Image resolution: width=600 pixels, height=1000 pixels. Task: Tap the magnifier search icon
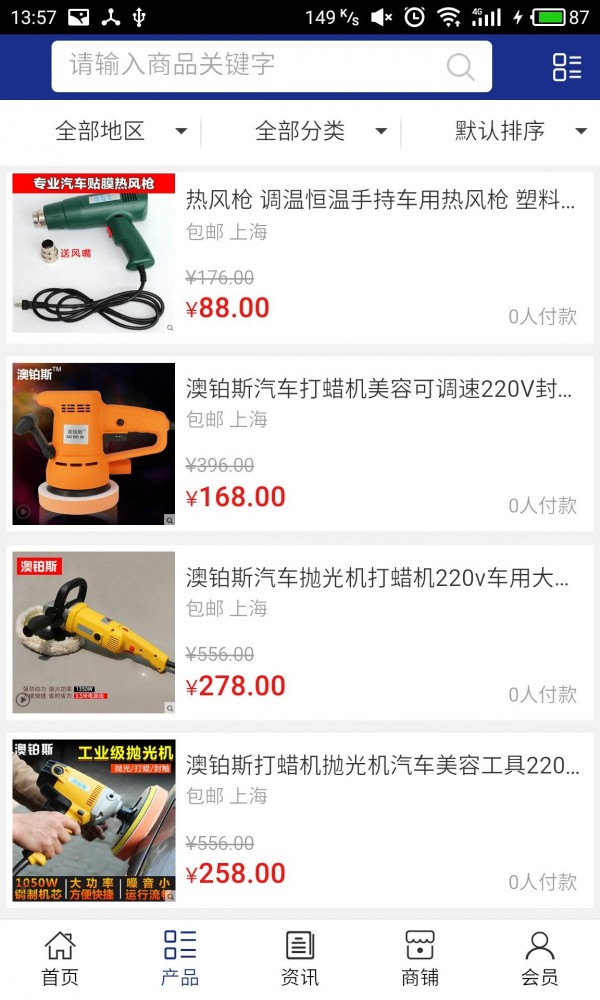click(460, 67)
